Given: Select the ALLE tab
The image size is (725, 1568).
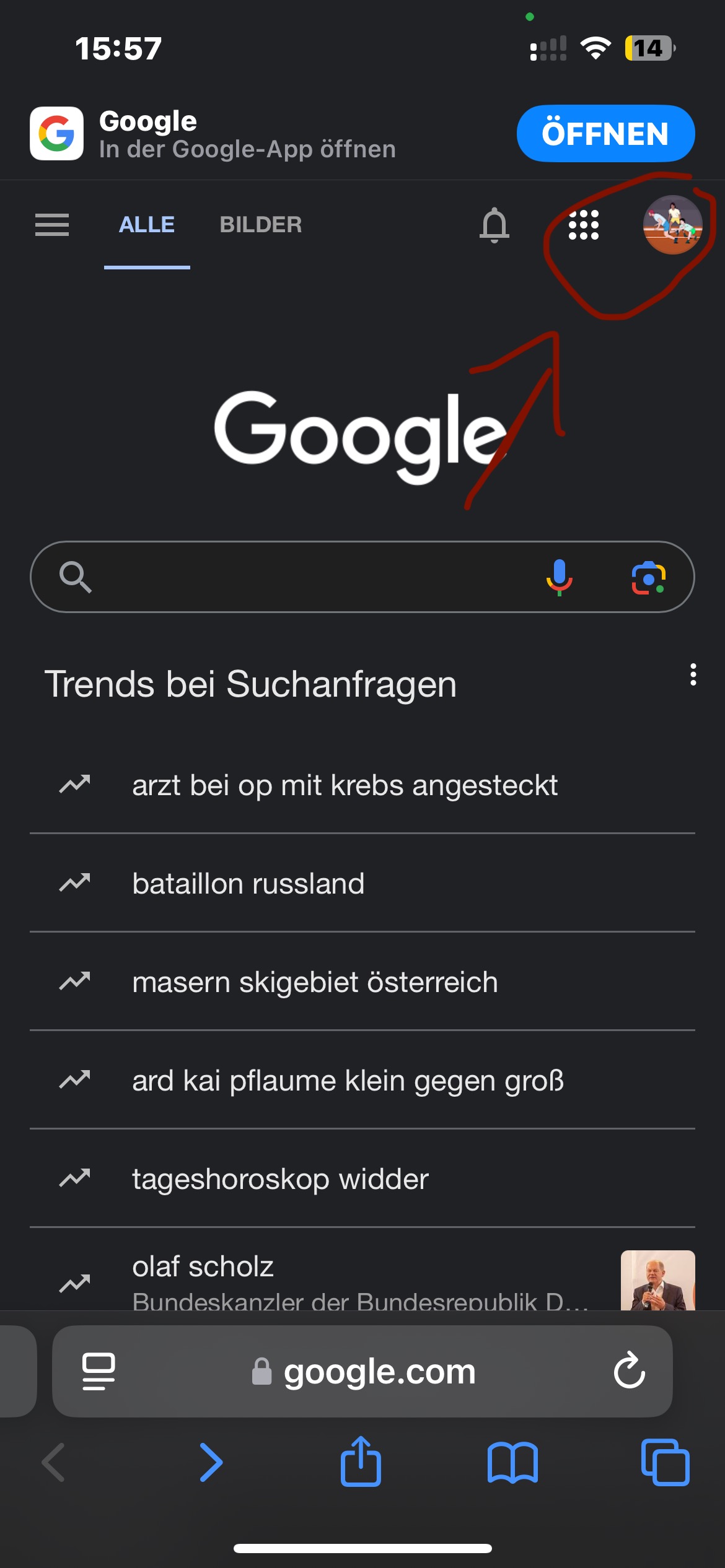Looking at the screenshot, I should click(147, 225).
